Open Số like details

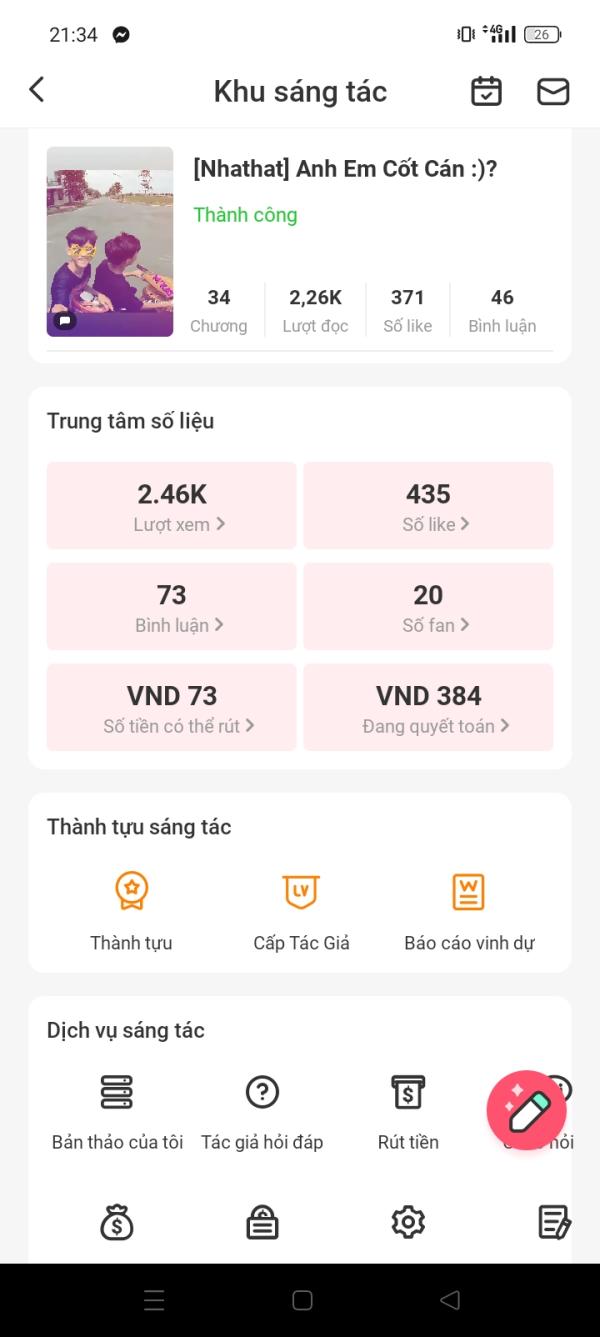tap(428, 505)
